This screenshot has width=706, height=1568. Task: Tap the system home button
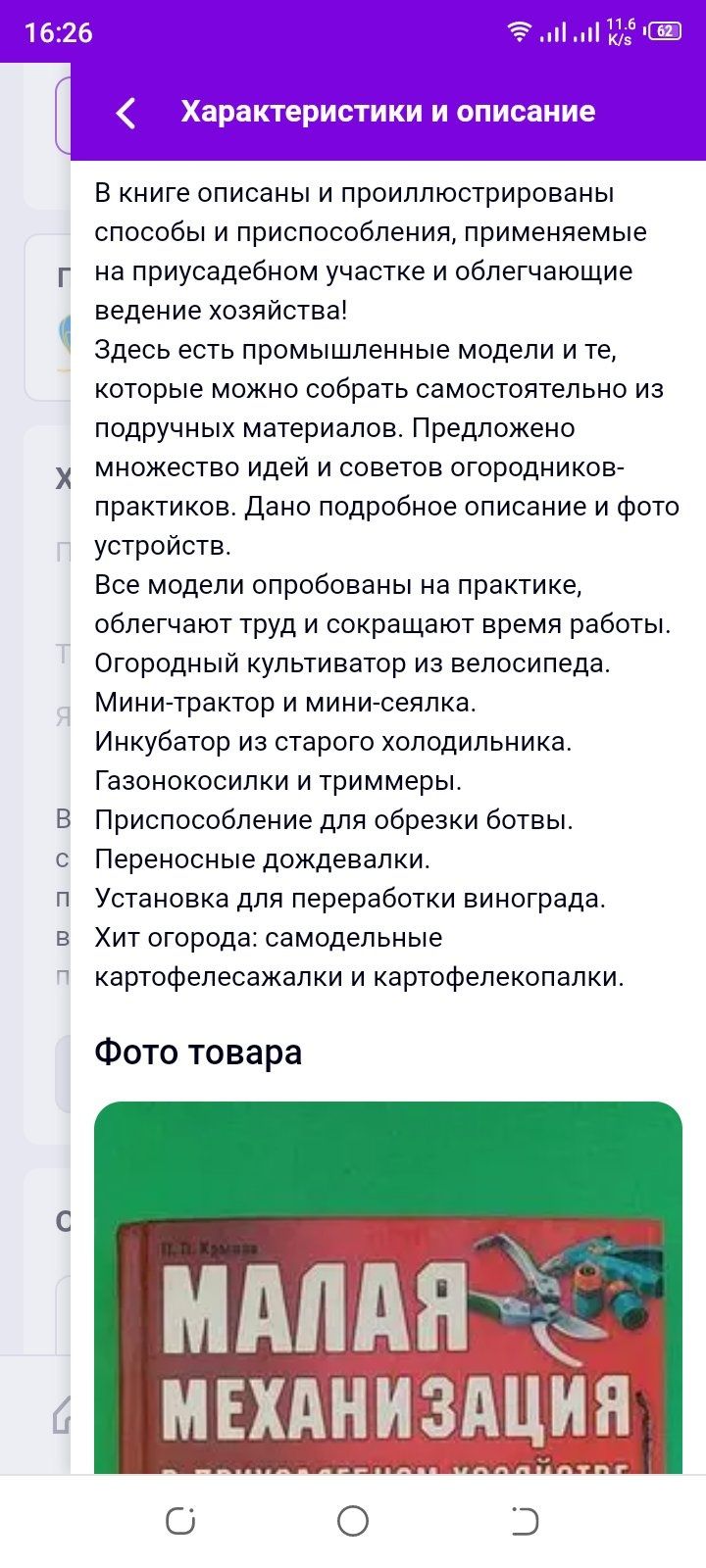[x=353, y=1521]
